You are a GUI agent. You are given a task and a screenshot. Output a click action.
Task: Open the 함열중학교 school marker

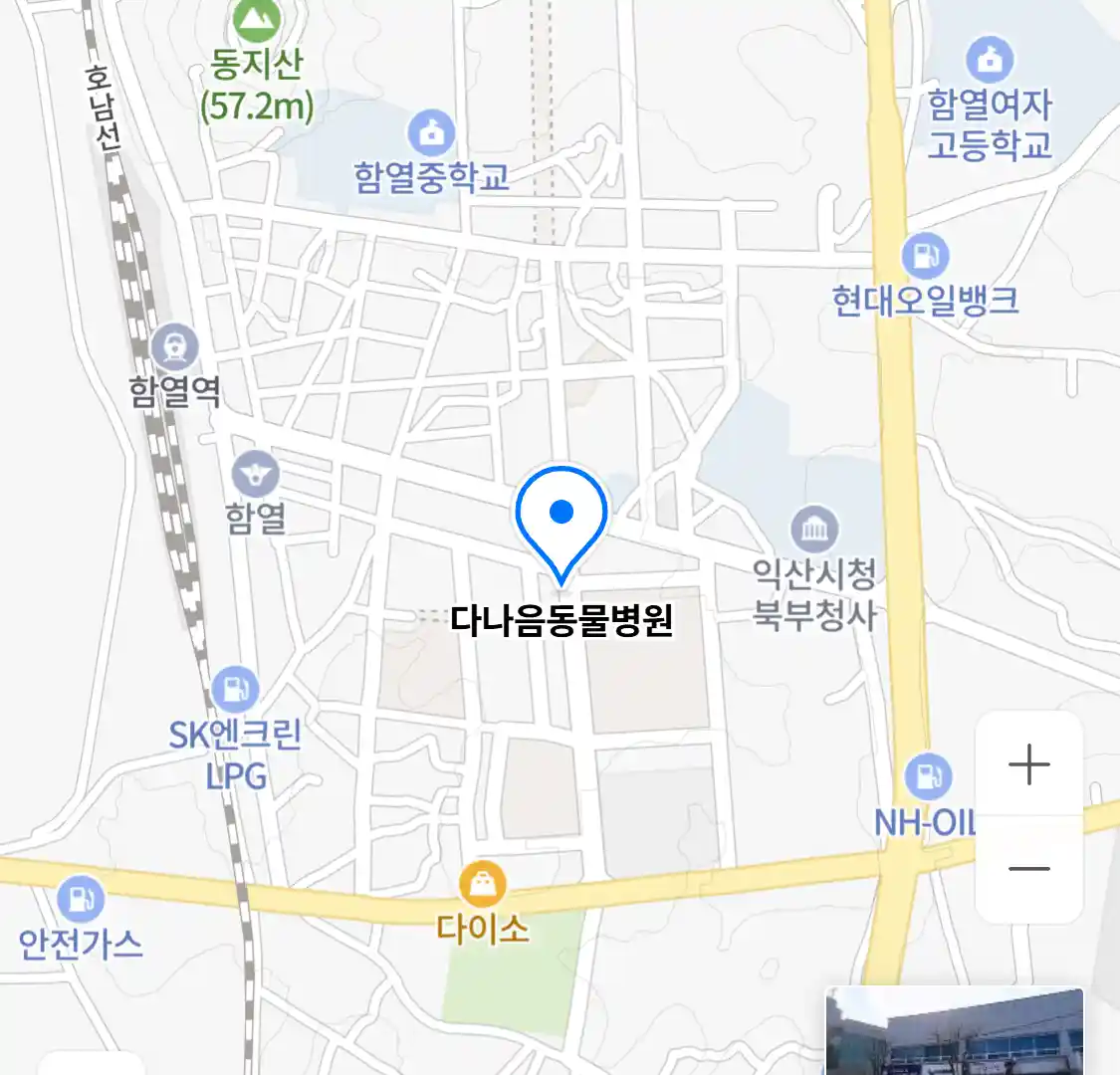(431, 133)
